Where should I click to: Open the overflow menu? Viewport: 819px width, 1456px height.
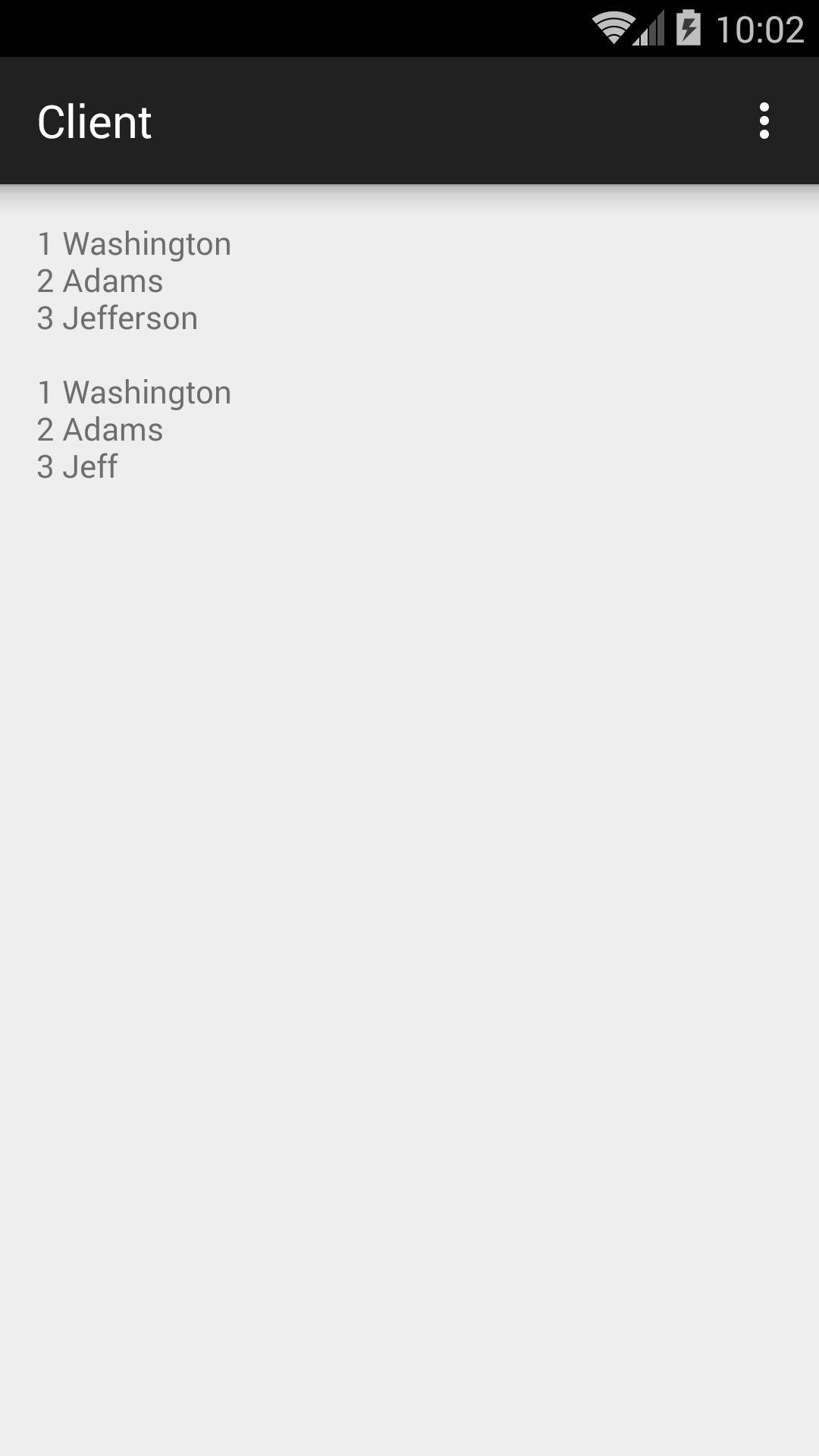click(x=764, y=121)
